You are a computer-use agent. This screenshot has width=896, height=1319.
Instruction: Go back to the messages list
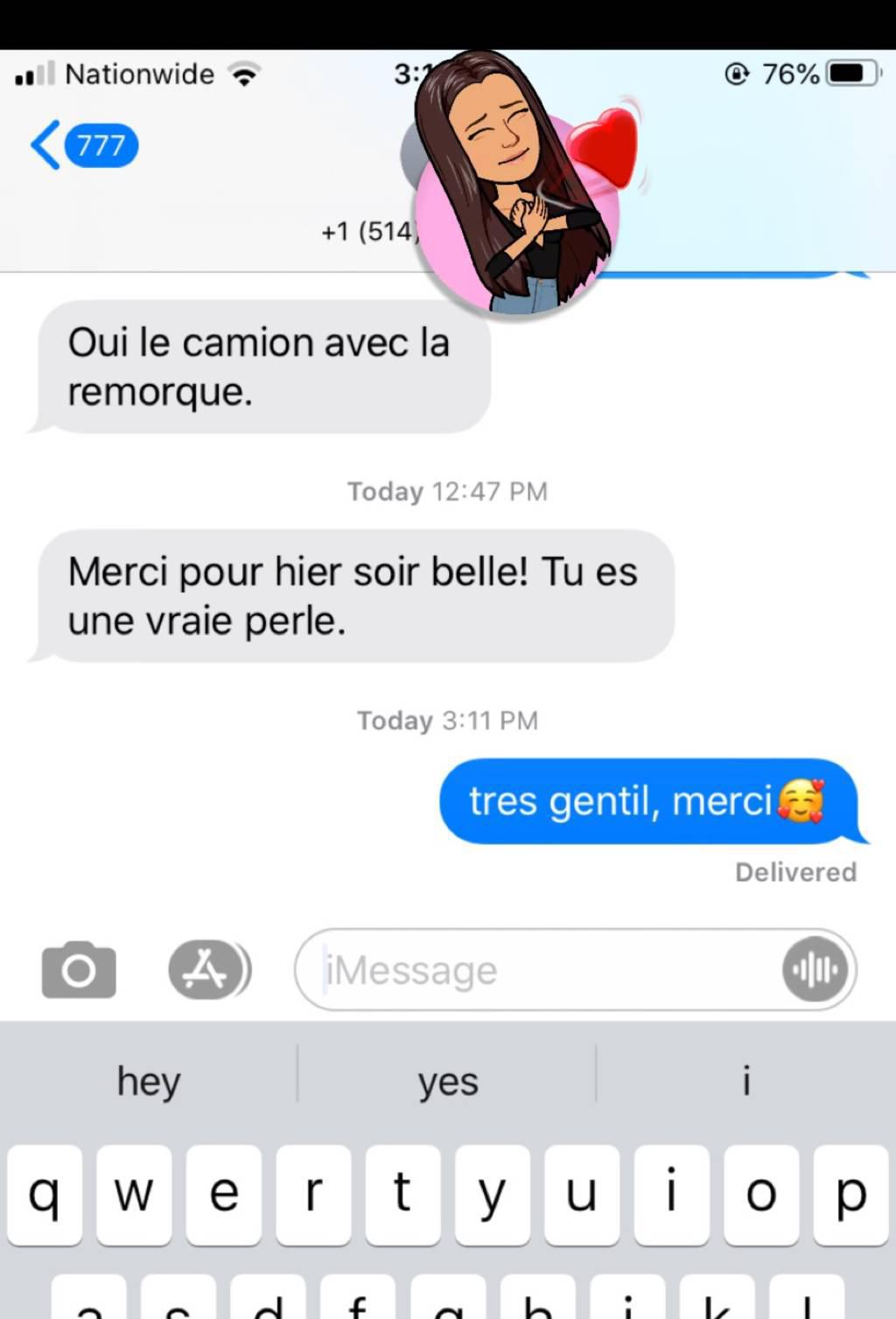click(x=82, y=145)
